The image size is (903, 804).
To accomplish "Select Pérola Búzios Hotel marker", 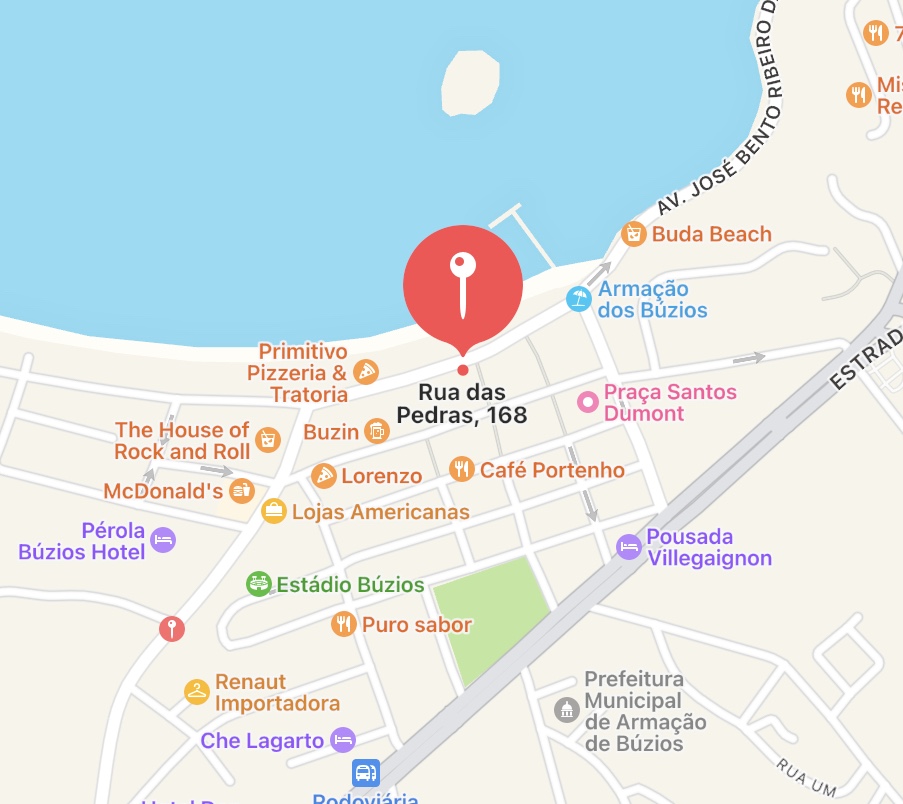I will [x=162, y=541].
